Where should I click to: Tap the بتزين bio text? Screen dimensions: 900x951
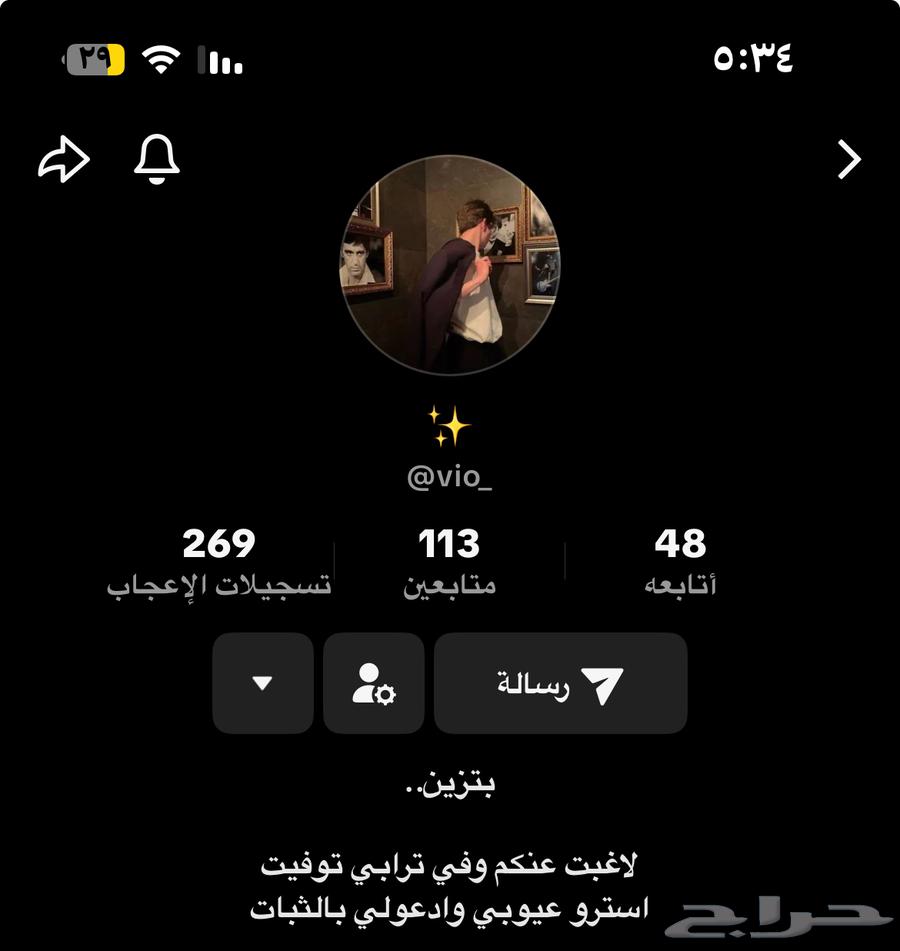(x=450, y=785)
